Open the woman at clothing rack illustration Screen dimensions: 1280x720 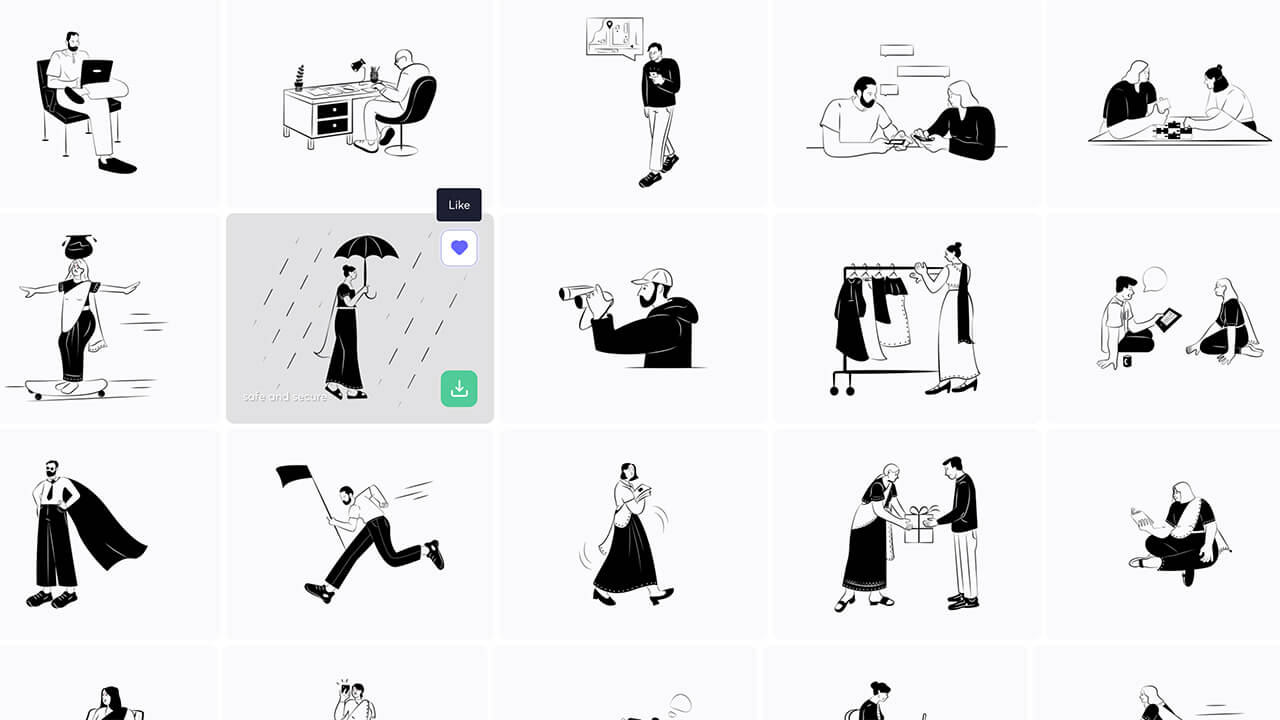click(906, 318)
